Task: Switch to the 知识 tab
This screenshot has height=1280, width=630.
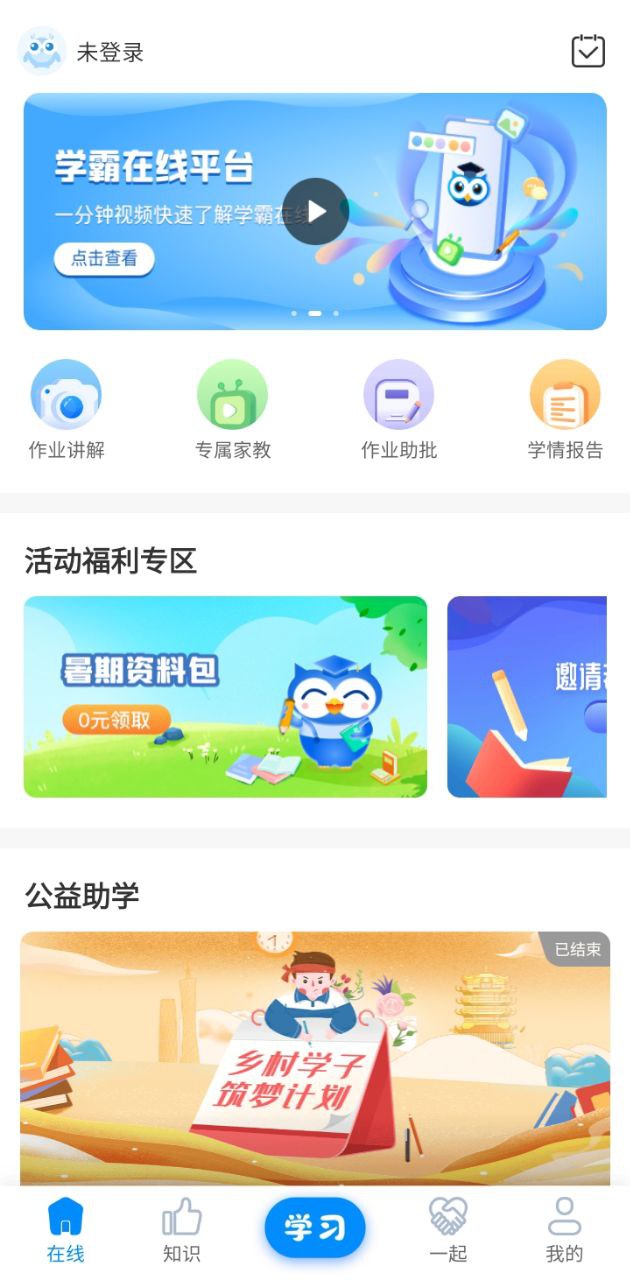Action: [181, 1232]
